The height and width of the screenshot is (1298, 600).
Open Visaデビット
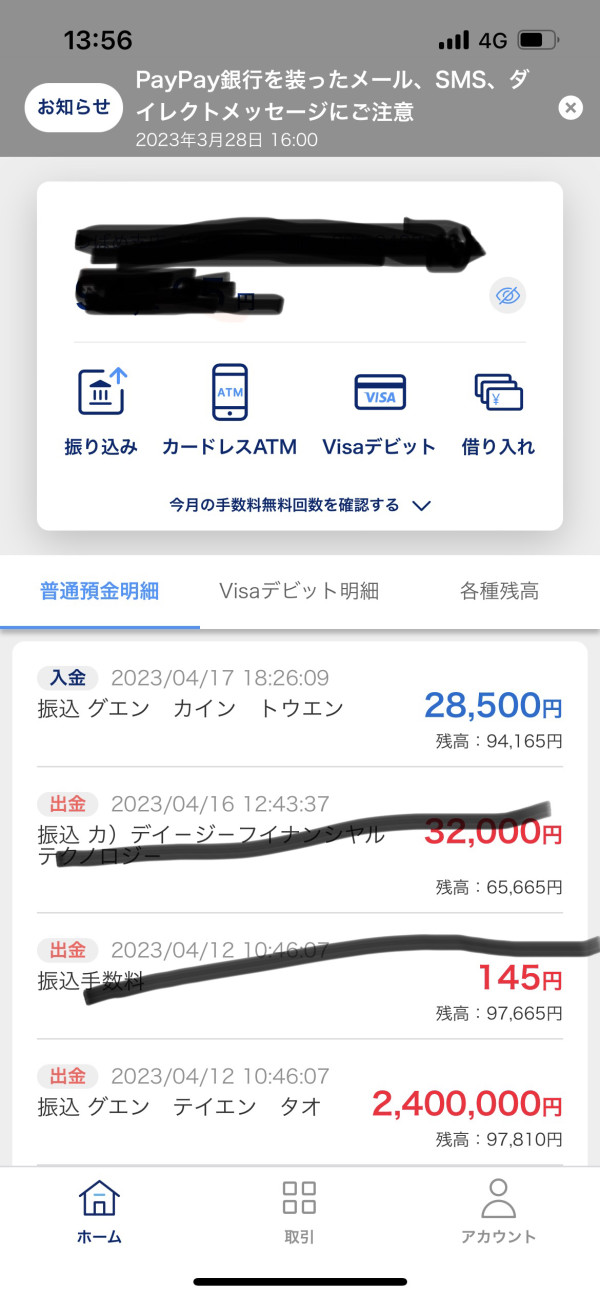coord(379,412)
